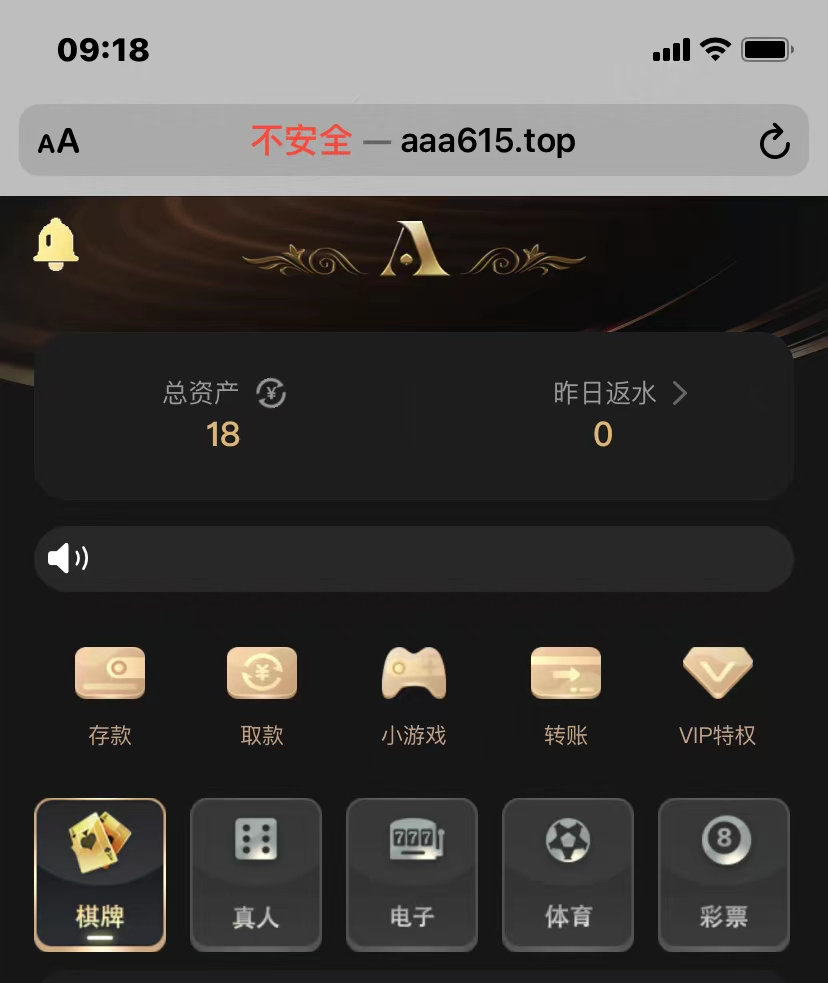Viewport: 828px width, 983px height.
Task: Switch to the 真人 tab
Action: 256,873
